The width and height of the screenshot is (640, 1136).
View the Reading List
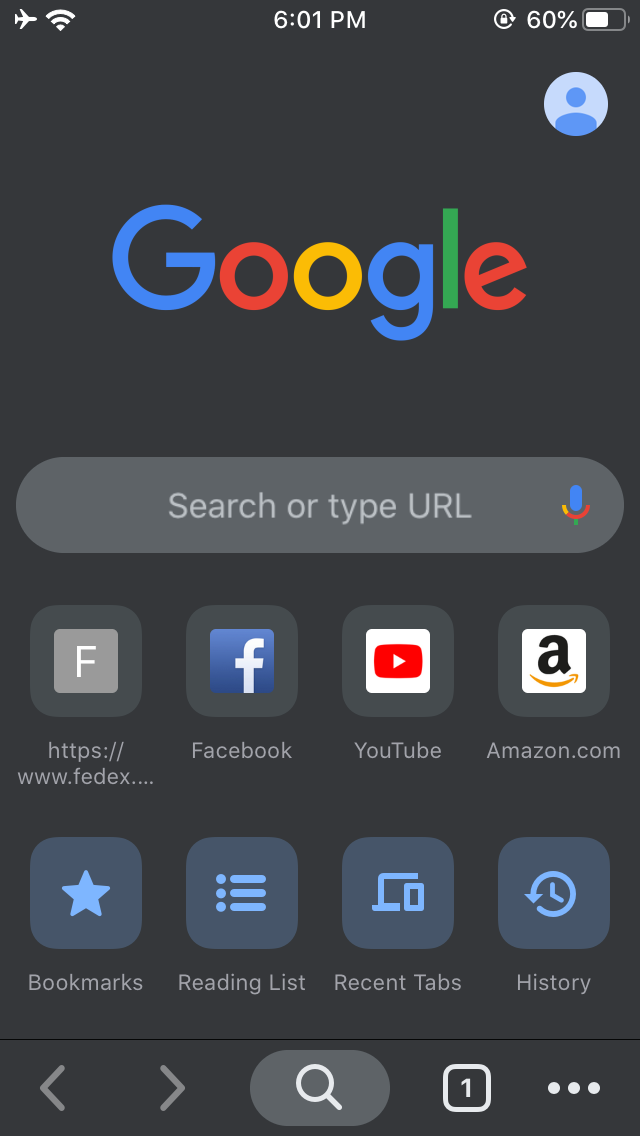[242, 893]
